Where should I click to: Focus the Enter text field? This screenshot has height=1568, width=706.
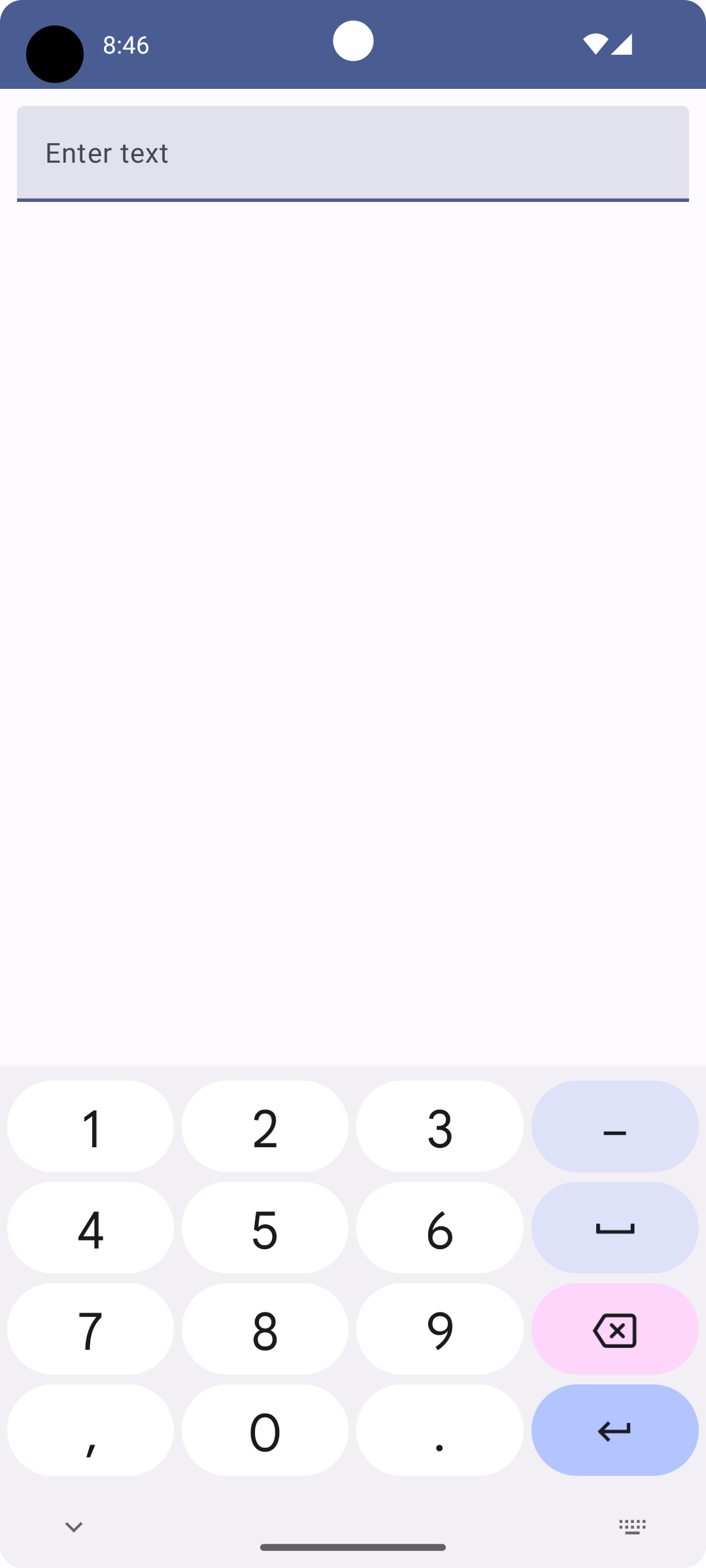pos(353,154)
